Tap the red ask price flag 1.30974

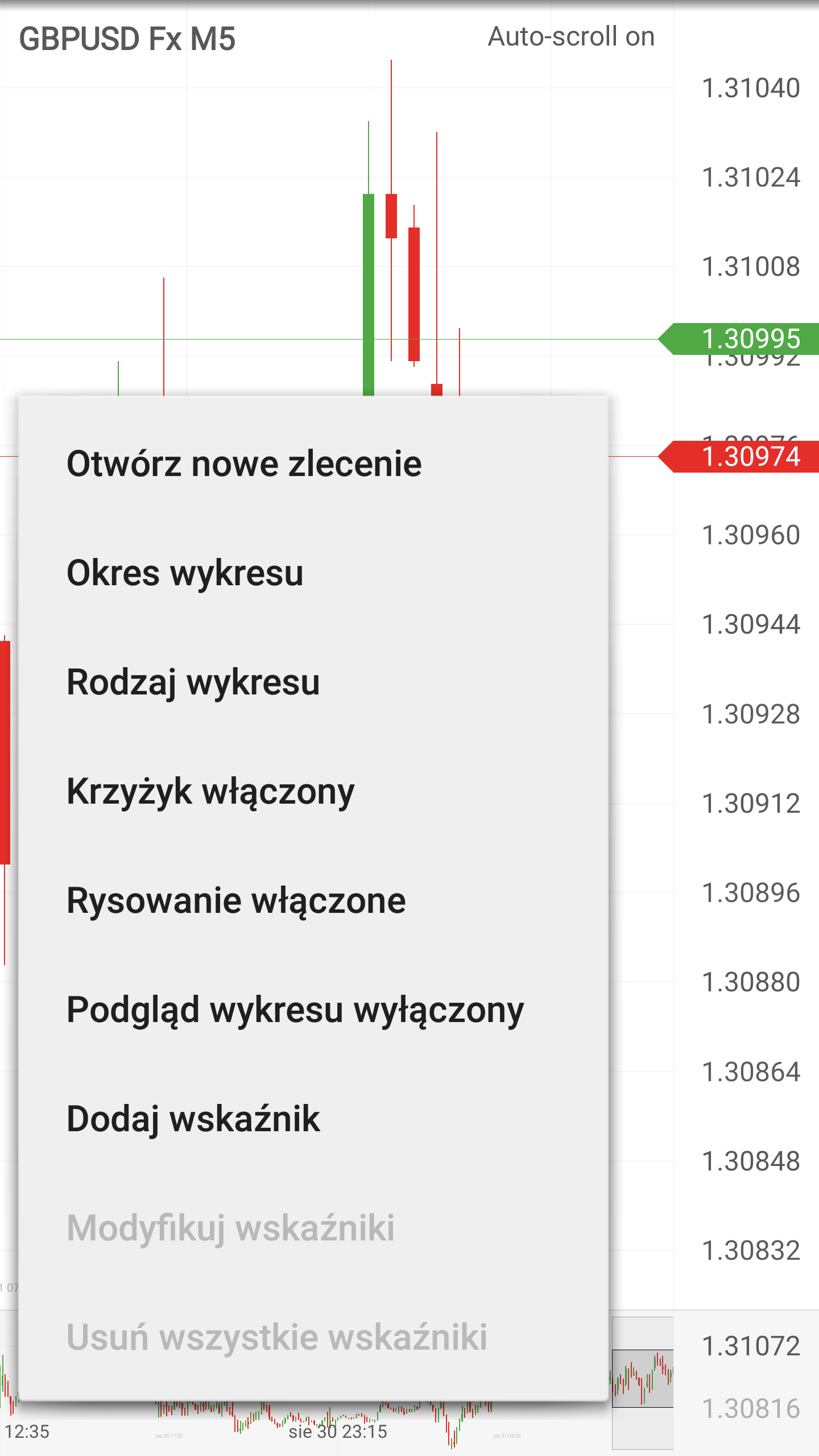(x=745, y=456)
